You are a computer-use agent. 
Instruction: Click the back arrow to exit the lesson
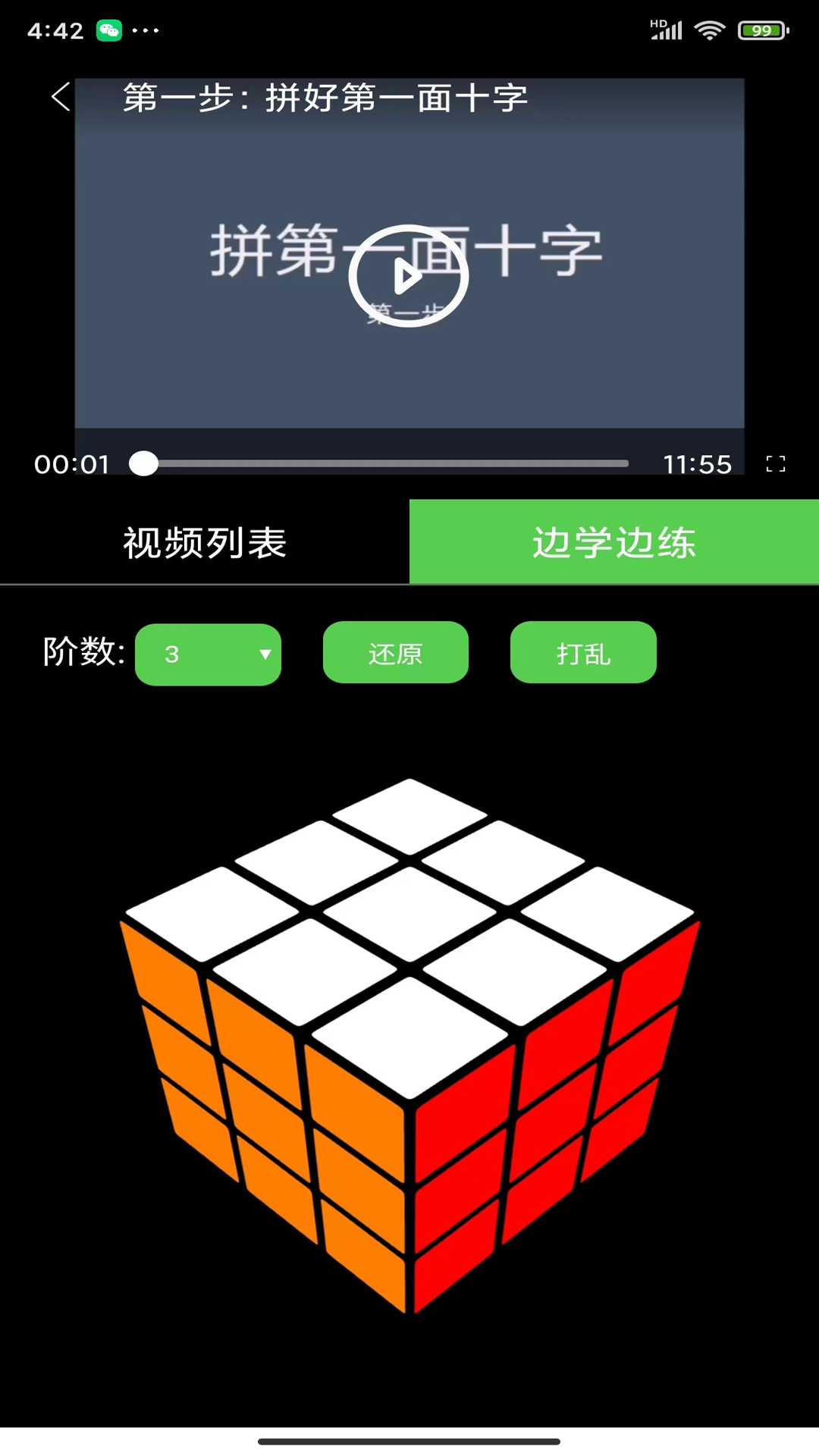[x=60, y=99]
